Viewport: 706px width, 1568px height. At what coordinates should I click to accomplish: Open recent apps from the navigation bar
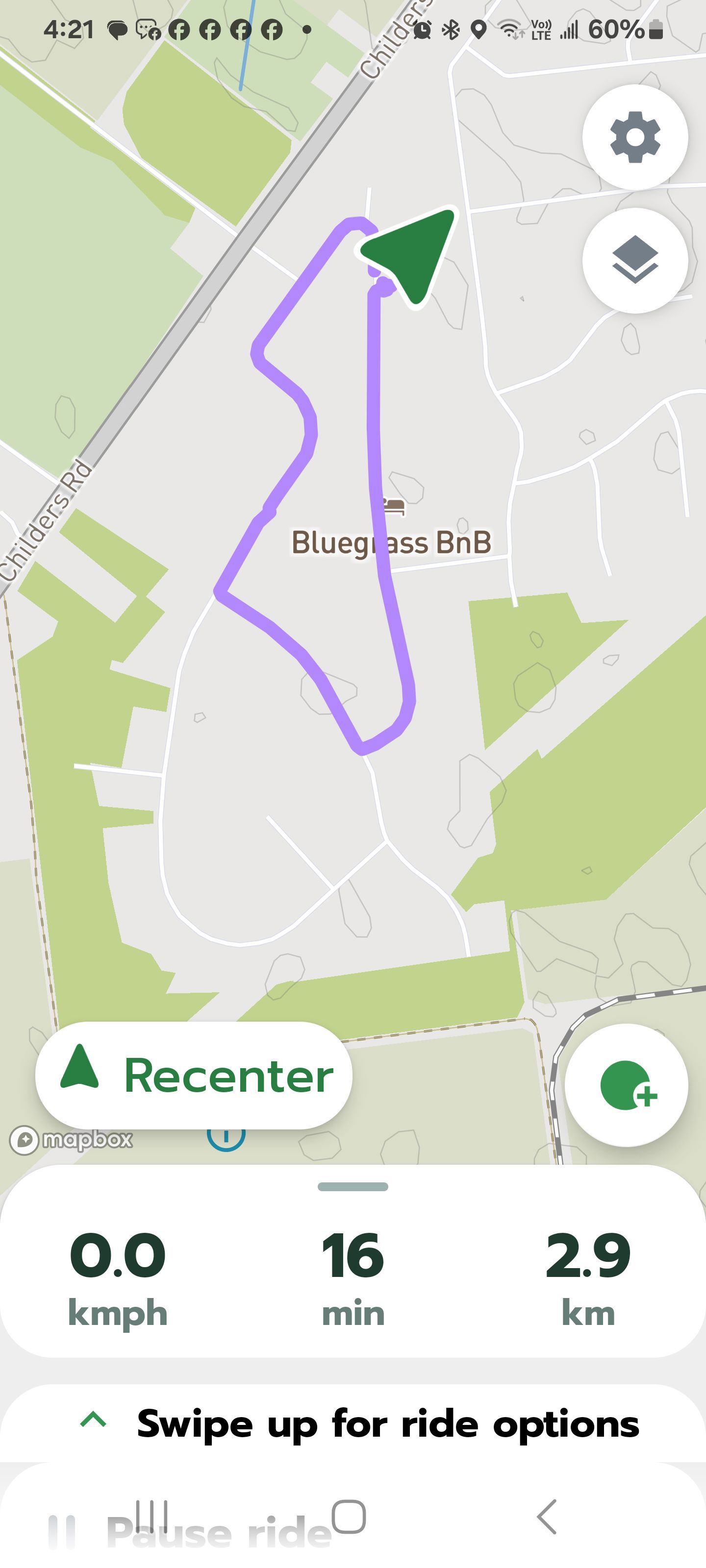coord(151,1516)
